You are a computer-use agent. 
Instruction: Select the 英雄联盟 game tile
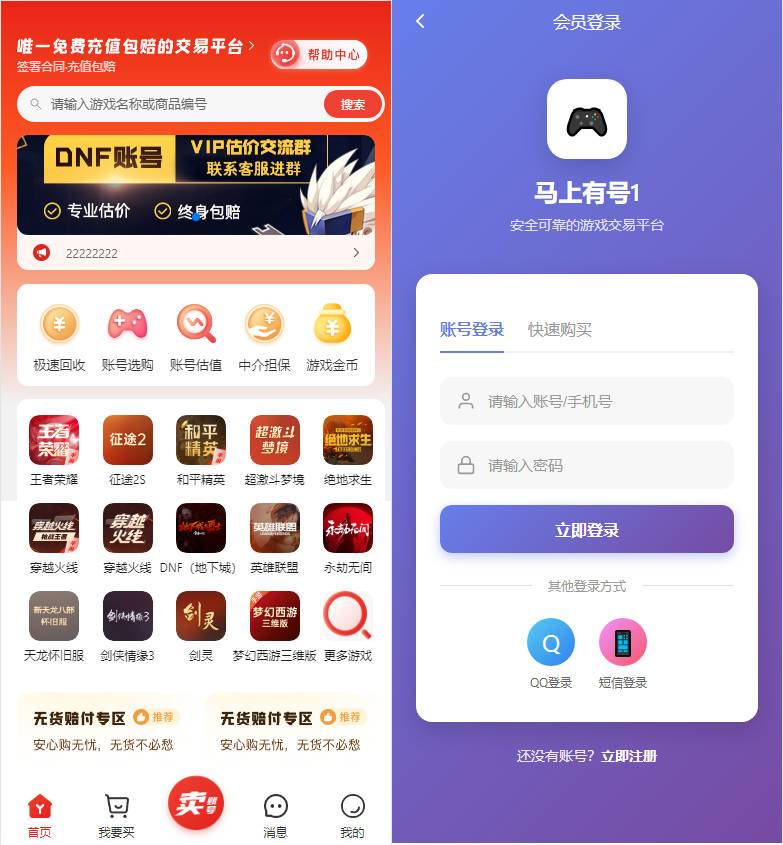[274, 538]
